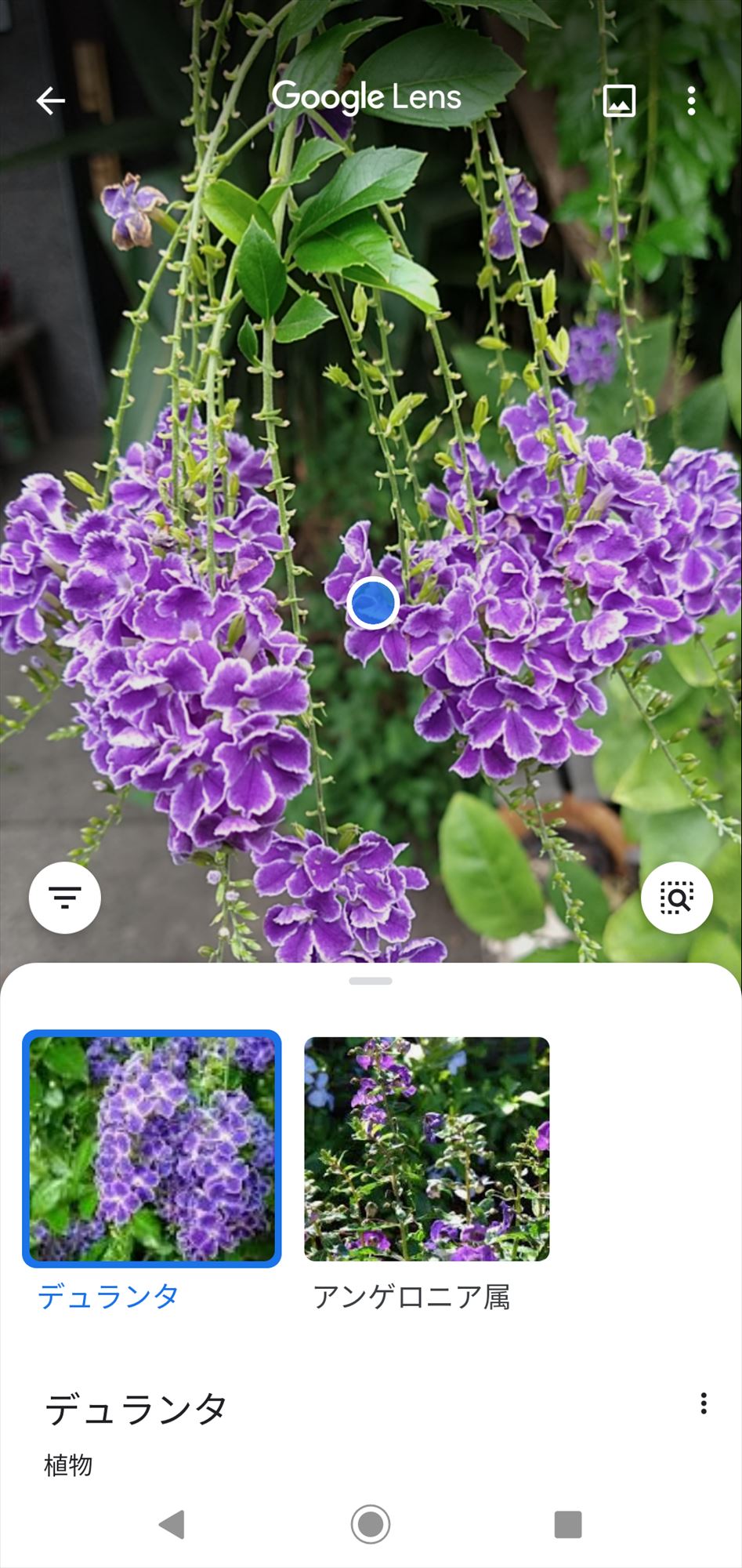Open more options for デュランタ result
Screen dimensions: 742x1568
(703, 1403)
